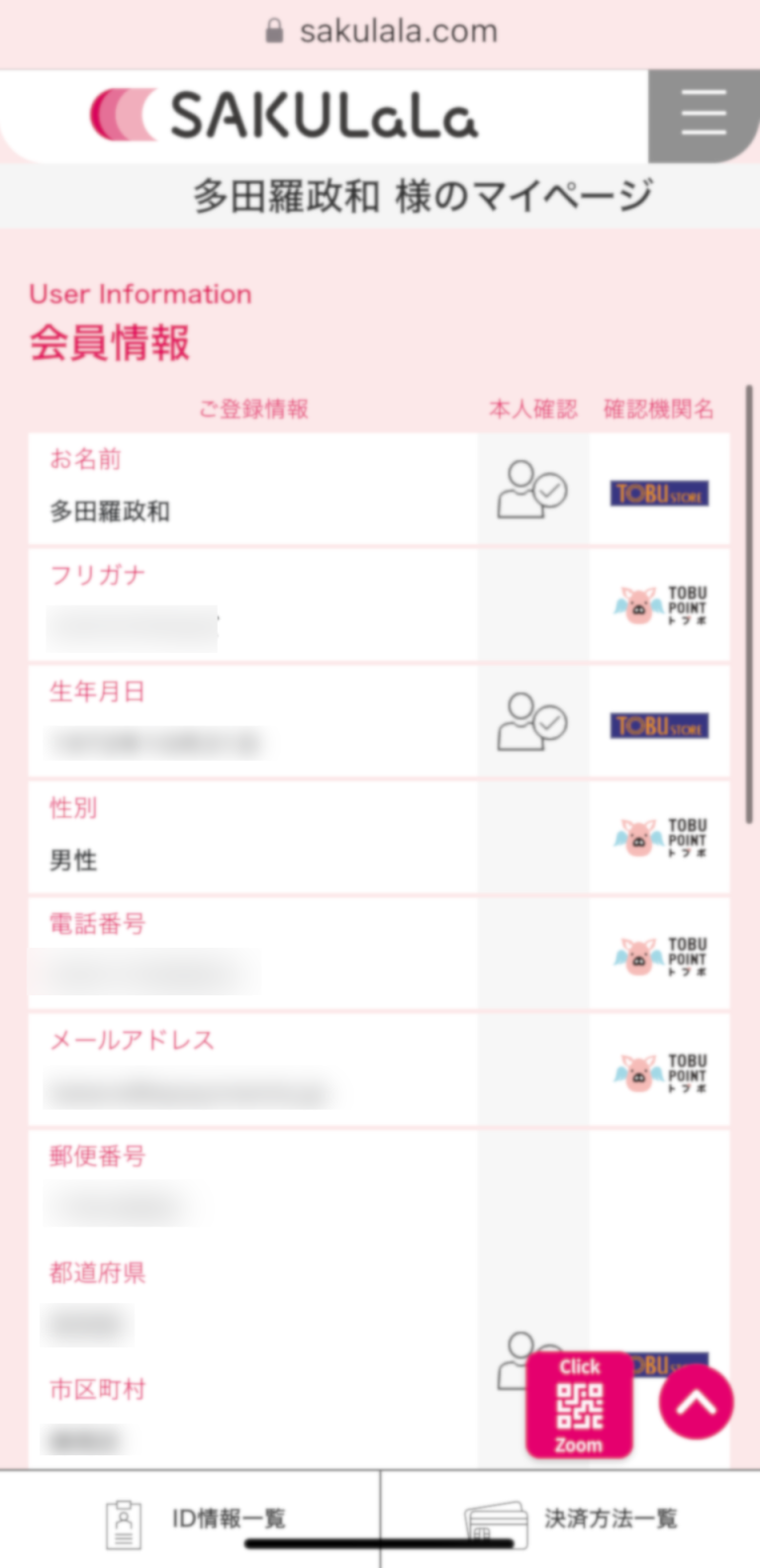Switch to the 決済方法一覧 tab
760x1568 pixels.
(571, 1520)
